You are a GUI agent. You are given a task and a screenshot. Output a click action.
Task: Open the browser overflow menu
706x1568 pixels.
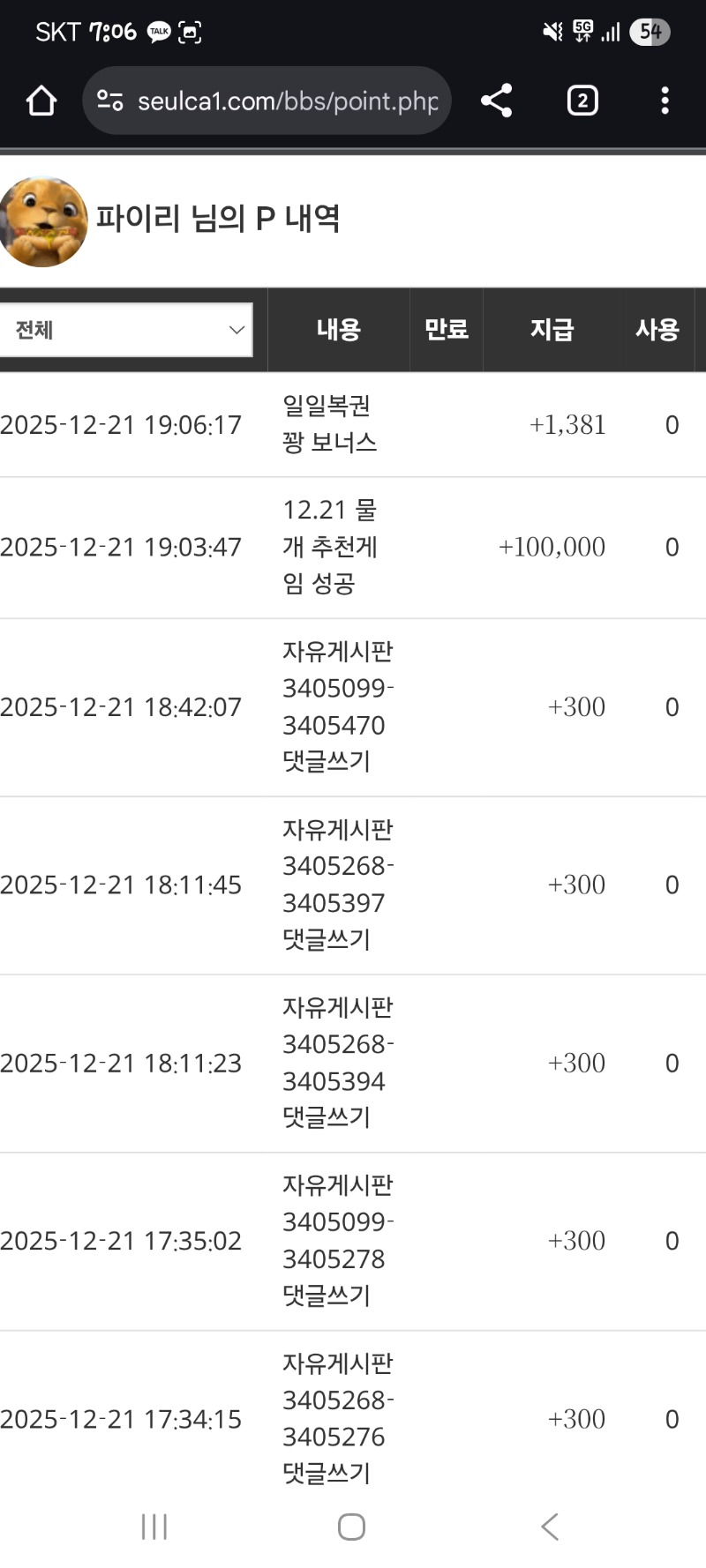pos(665,101)
